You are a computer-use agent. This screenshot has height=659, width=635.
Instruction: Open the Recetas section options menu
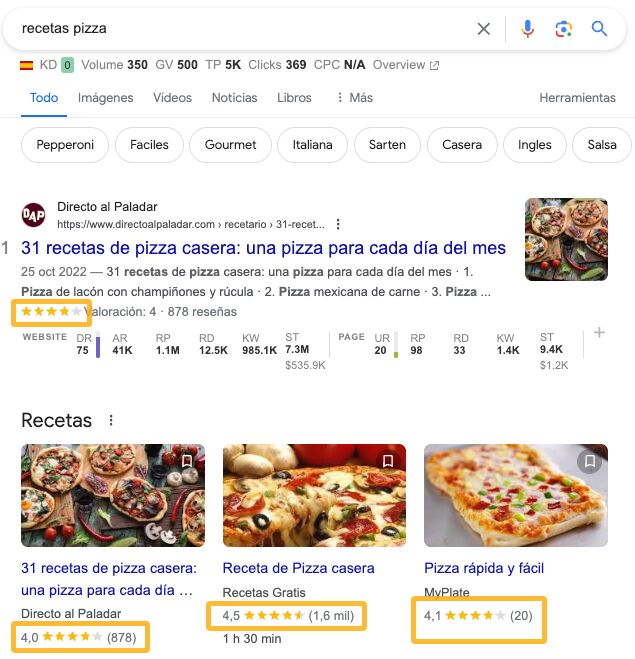click(111, 421)
